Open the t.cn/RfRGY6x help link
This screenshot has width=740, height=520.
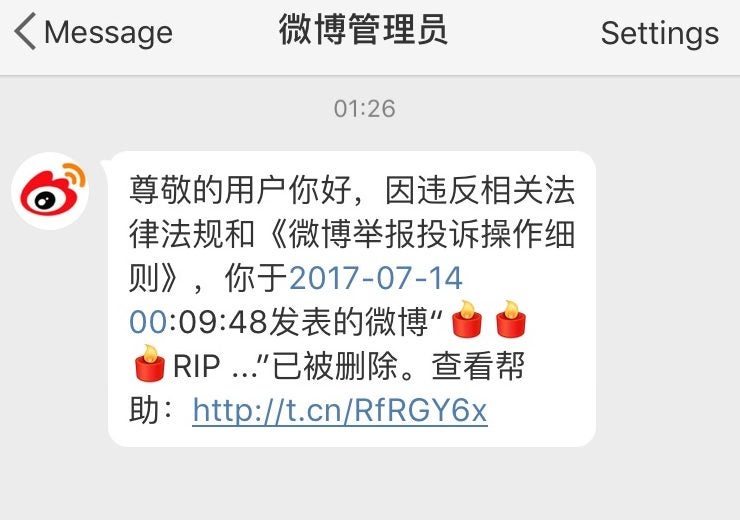339,409
